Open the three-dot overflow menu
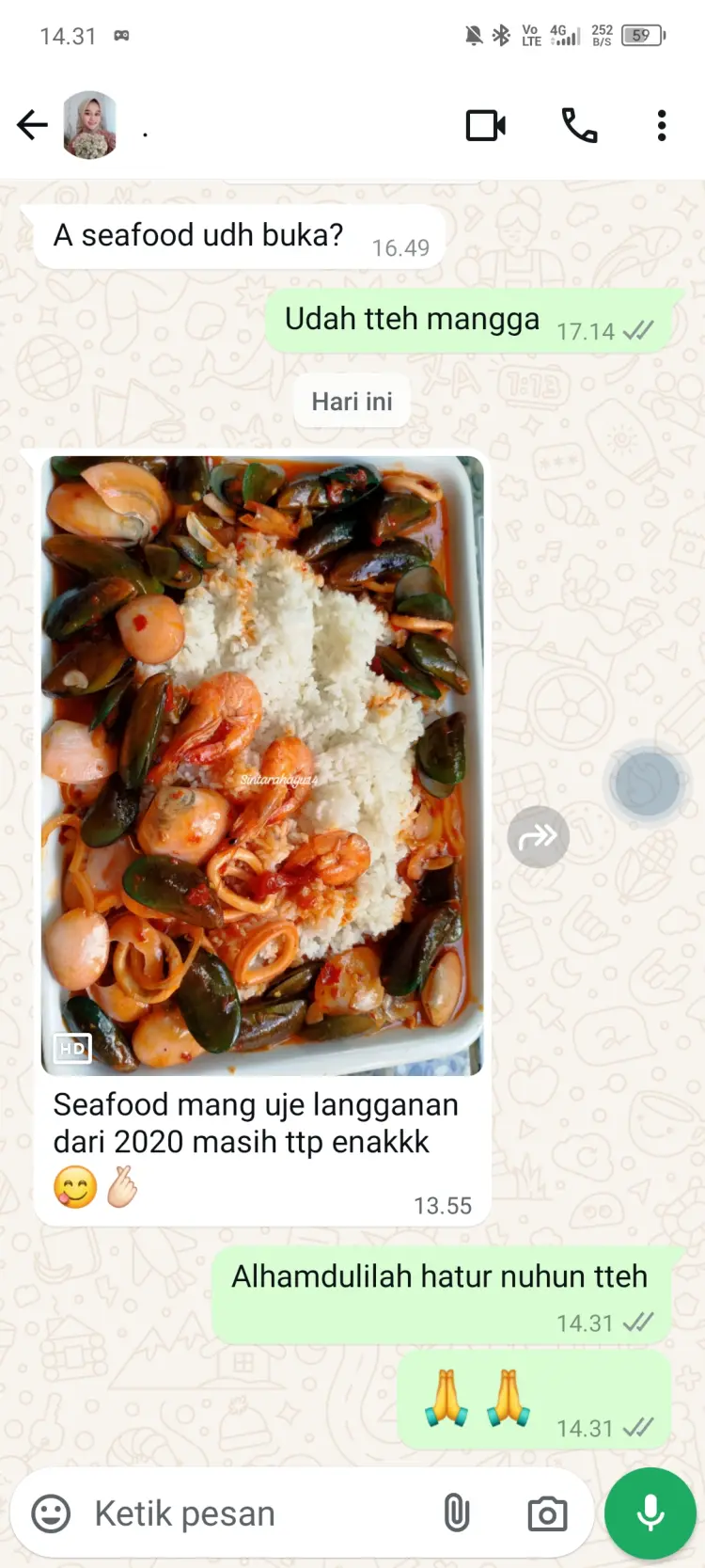 click(x=662, y=124)
